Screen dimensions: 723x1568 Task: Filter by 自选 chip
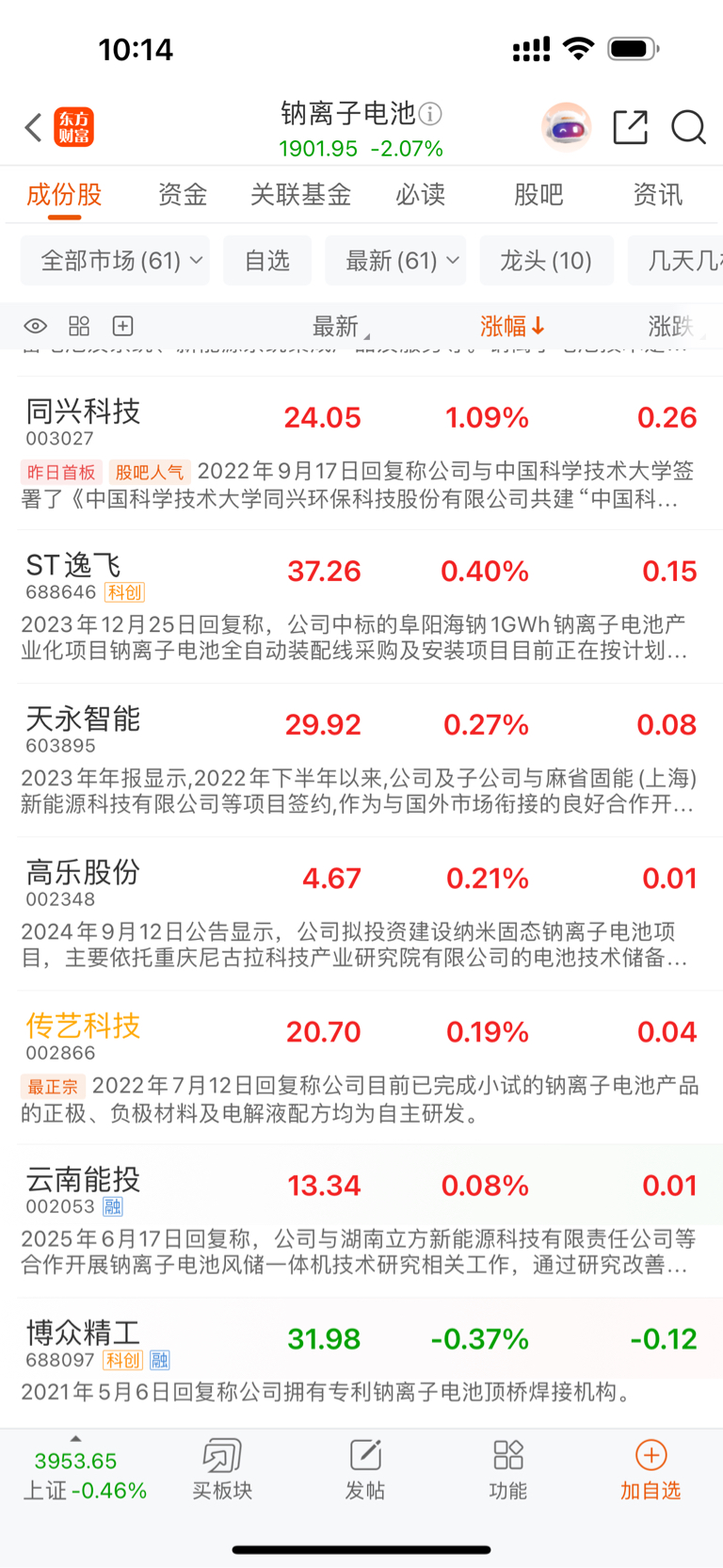pyautogui.click(x=266, y=261)
